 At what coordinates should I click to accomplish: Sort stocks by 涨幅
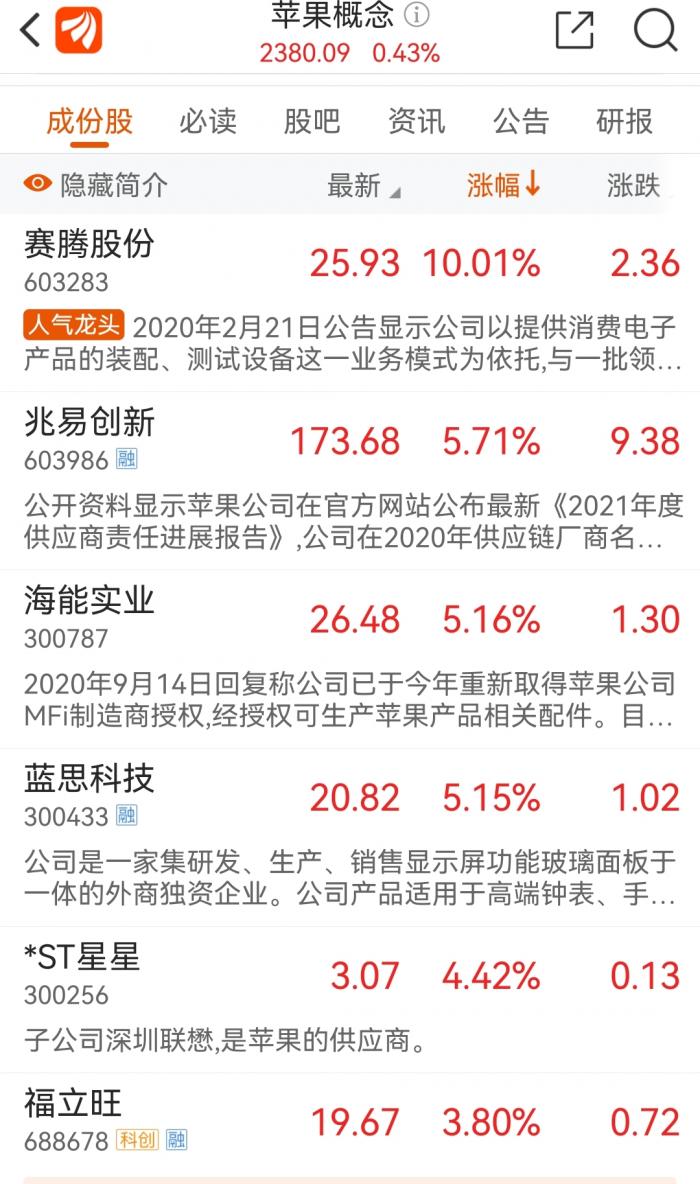(x=503, y=185)
